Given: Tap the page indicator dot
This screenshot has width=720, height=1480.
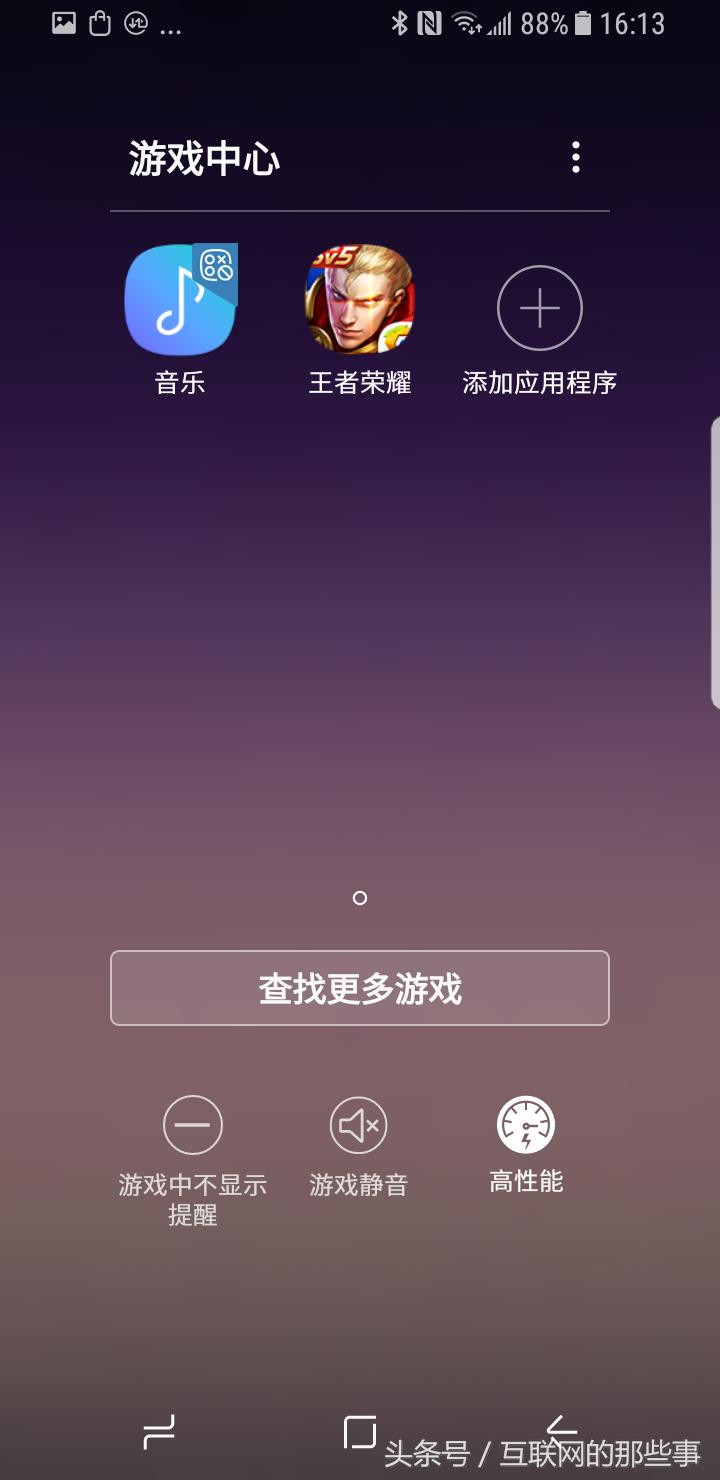Looking at the screenshot, I should [x=359, y=898].
